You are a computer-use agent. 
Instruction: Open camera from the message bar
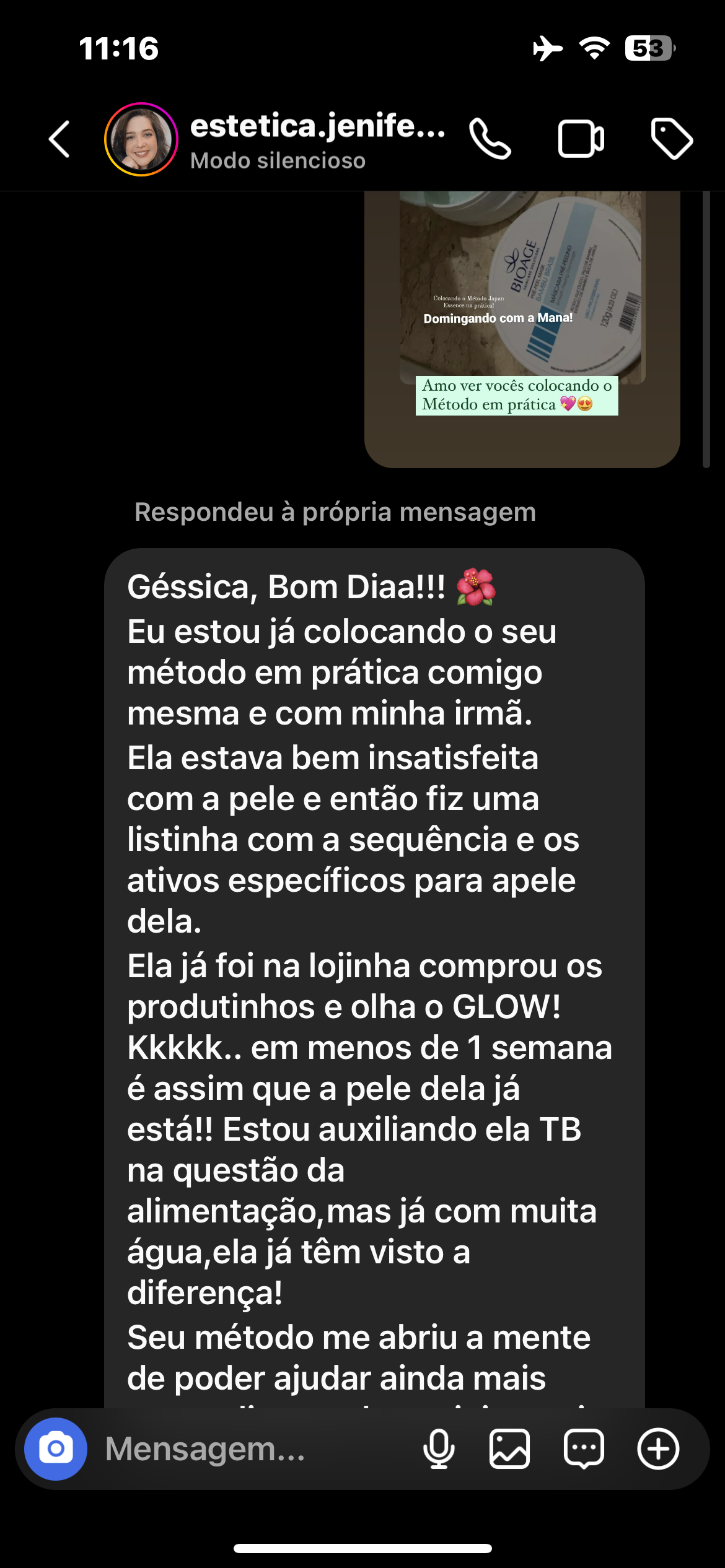coord(56,1449)
